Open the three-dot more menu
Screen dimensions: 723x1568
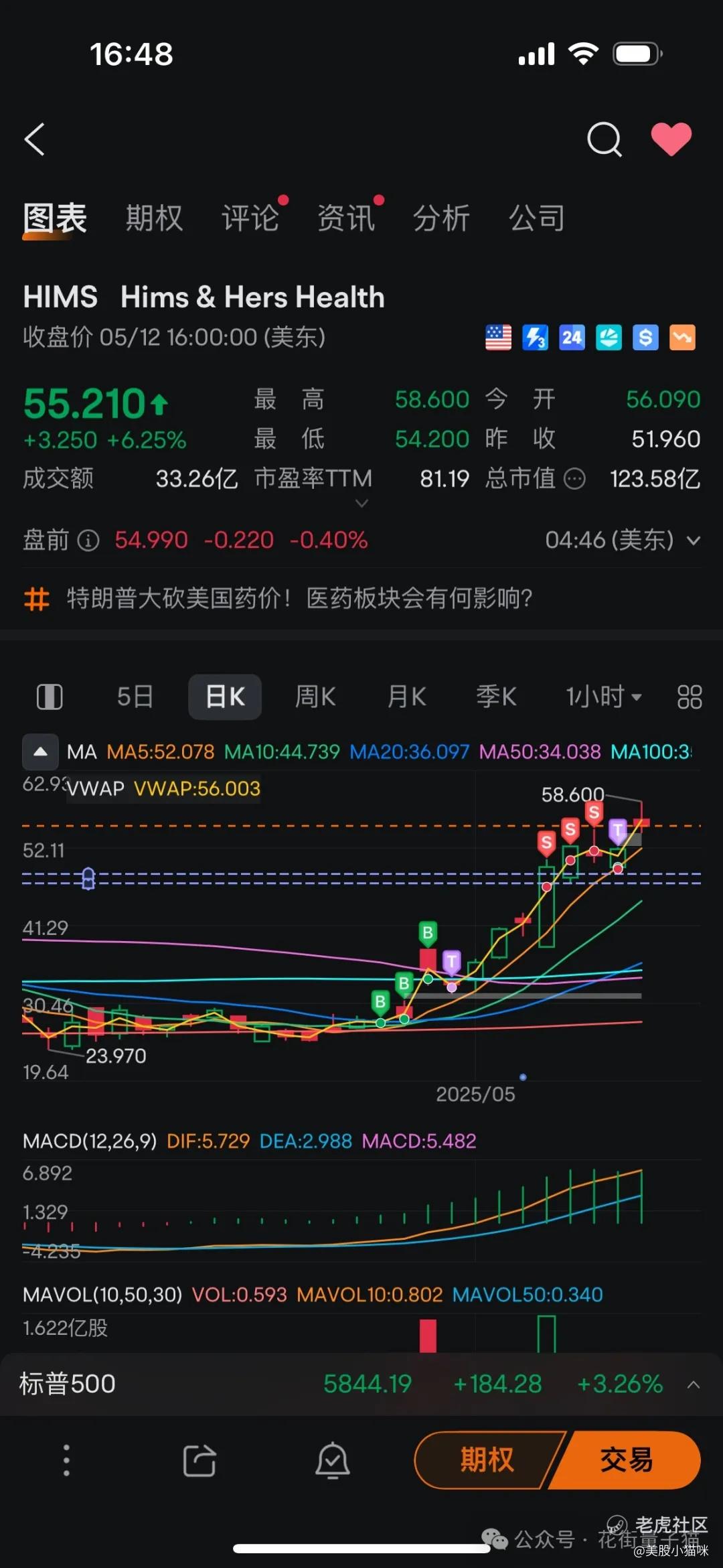point(66,1460)
